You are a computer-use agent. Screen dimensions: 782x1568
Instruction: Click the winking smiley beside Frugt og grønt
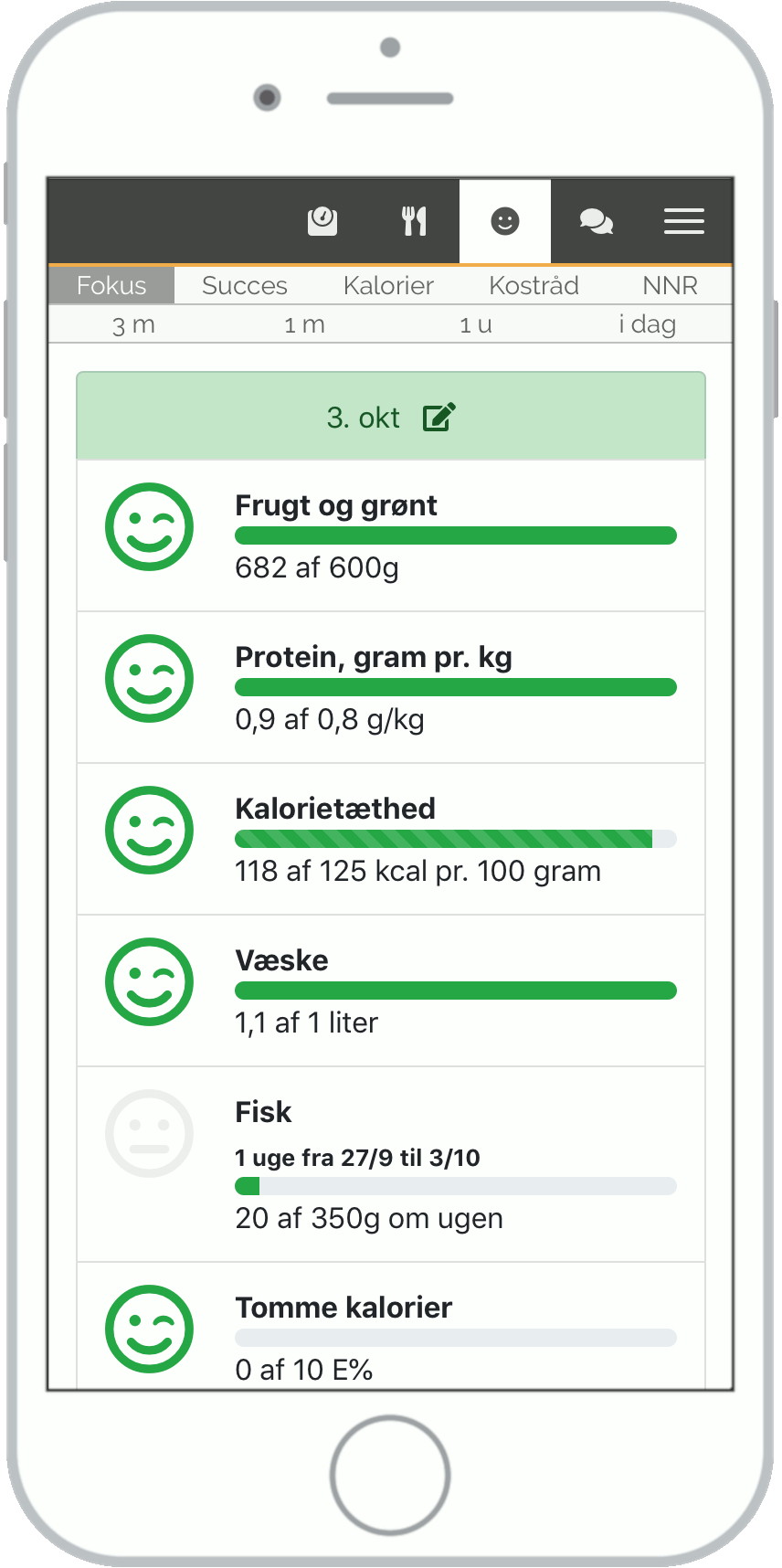tap(149, 526)
